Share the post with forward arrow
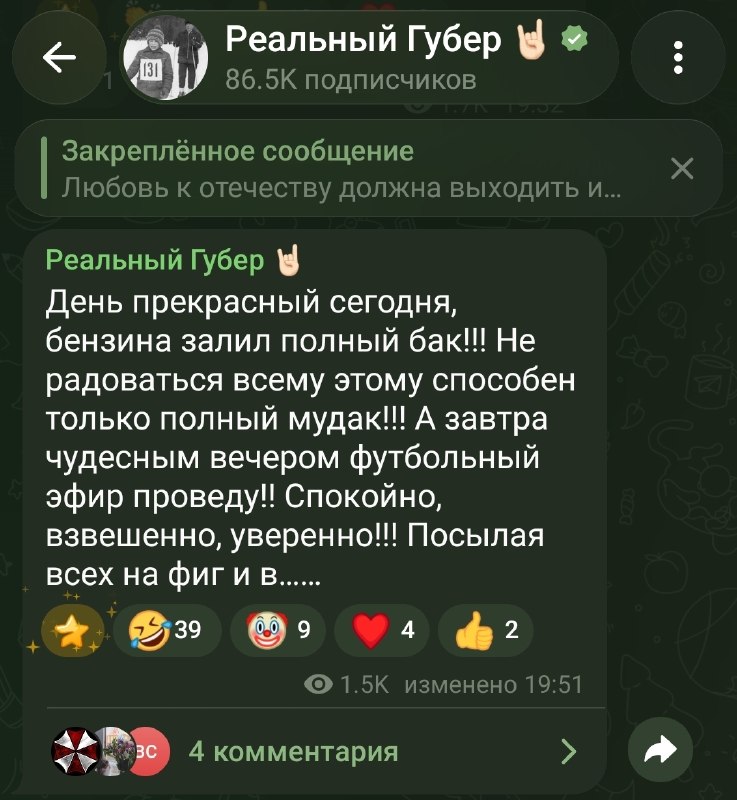The width and height of the screenshot is (737, 800). 660,750
